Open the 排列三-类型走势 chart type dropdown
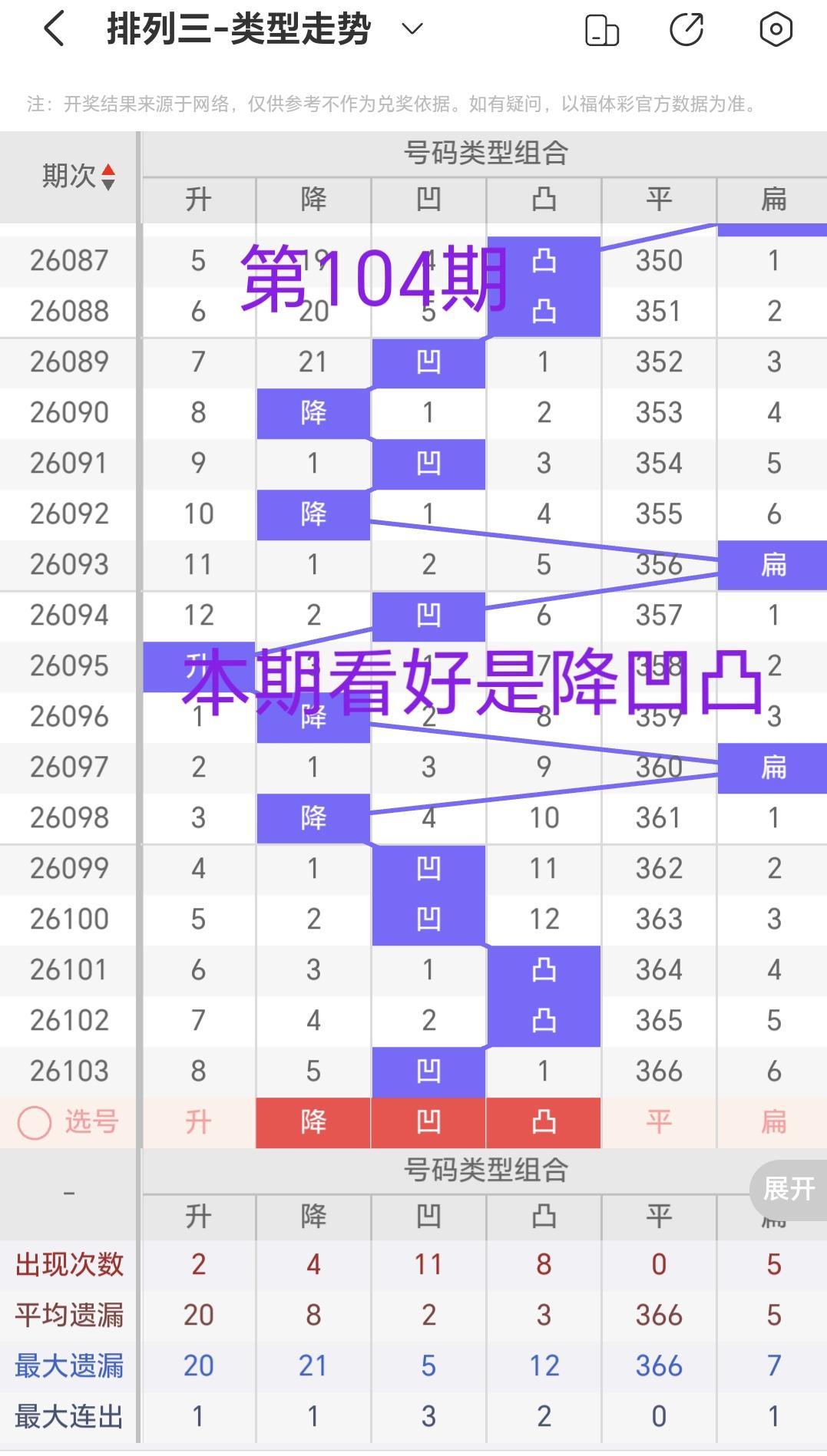The width and height of the screenshot is (827, 1456). point(412,30)
